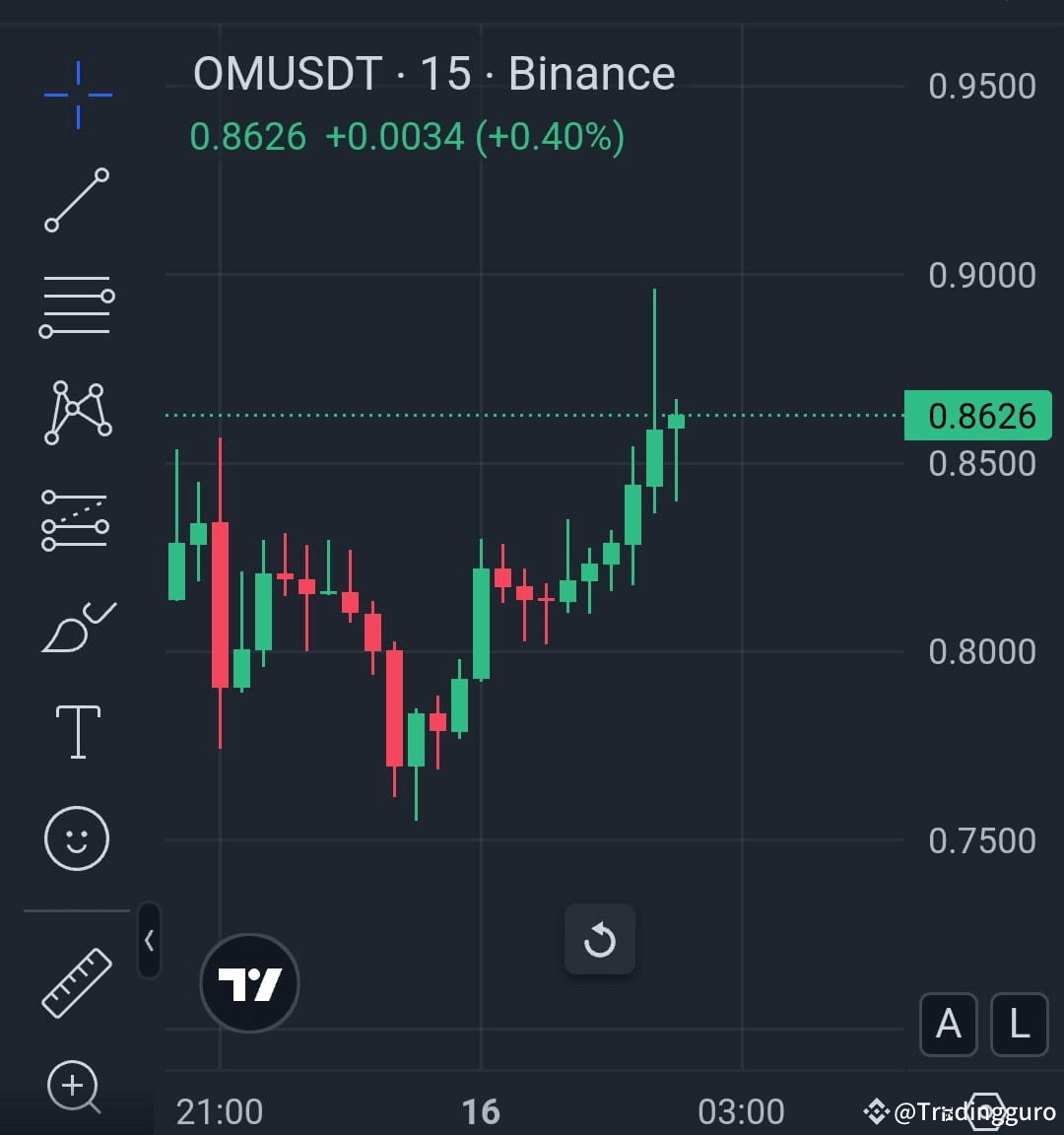Select the trend line drawing tool

[77, 202]
